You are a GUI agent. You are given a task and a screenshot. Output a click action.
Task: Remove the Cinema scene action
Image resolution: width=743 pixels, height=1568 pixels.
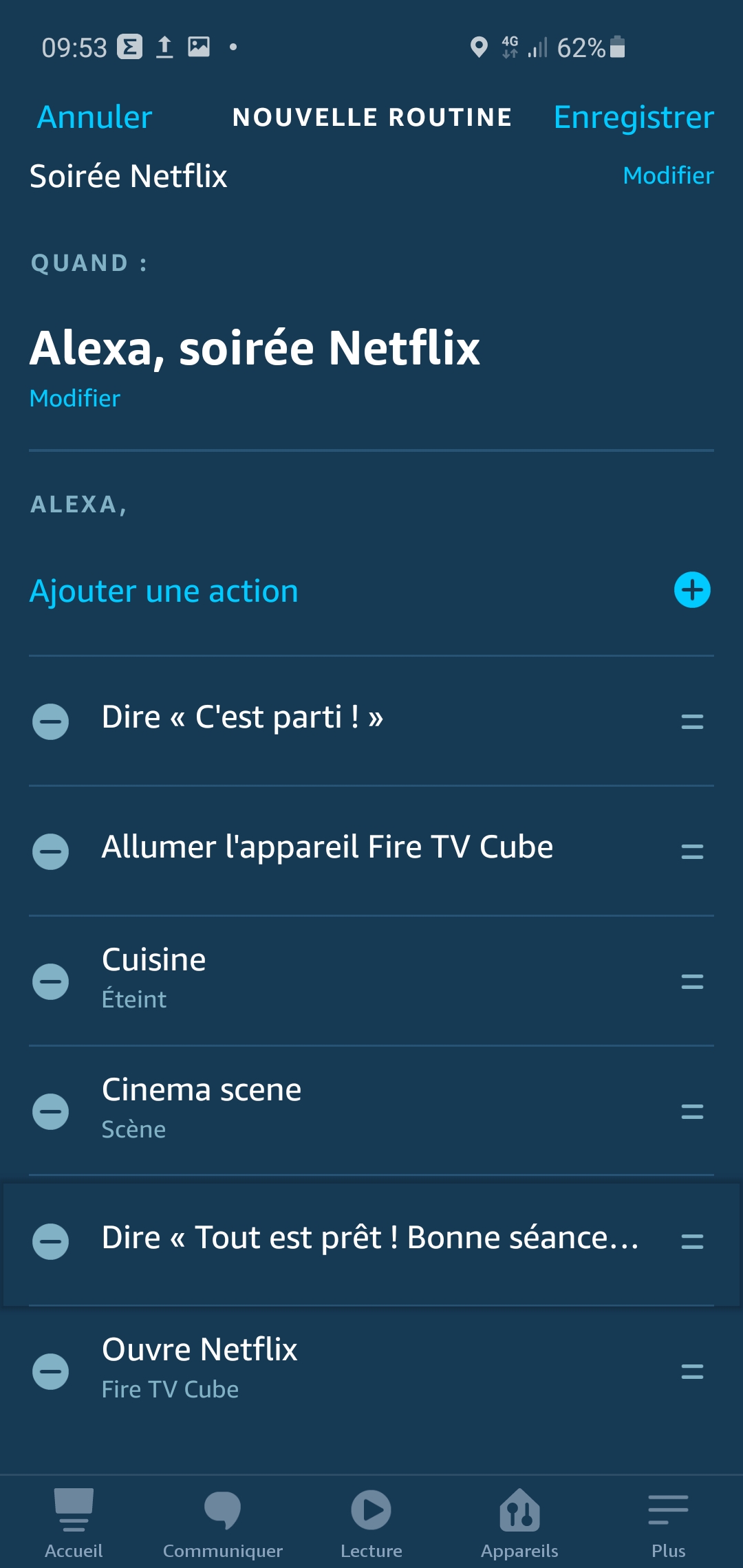click(x=51, y=1111)
